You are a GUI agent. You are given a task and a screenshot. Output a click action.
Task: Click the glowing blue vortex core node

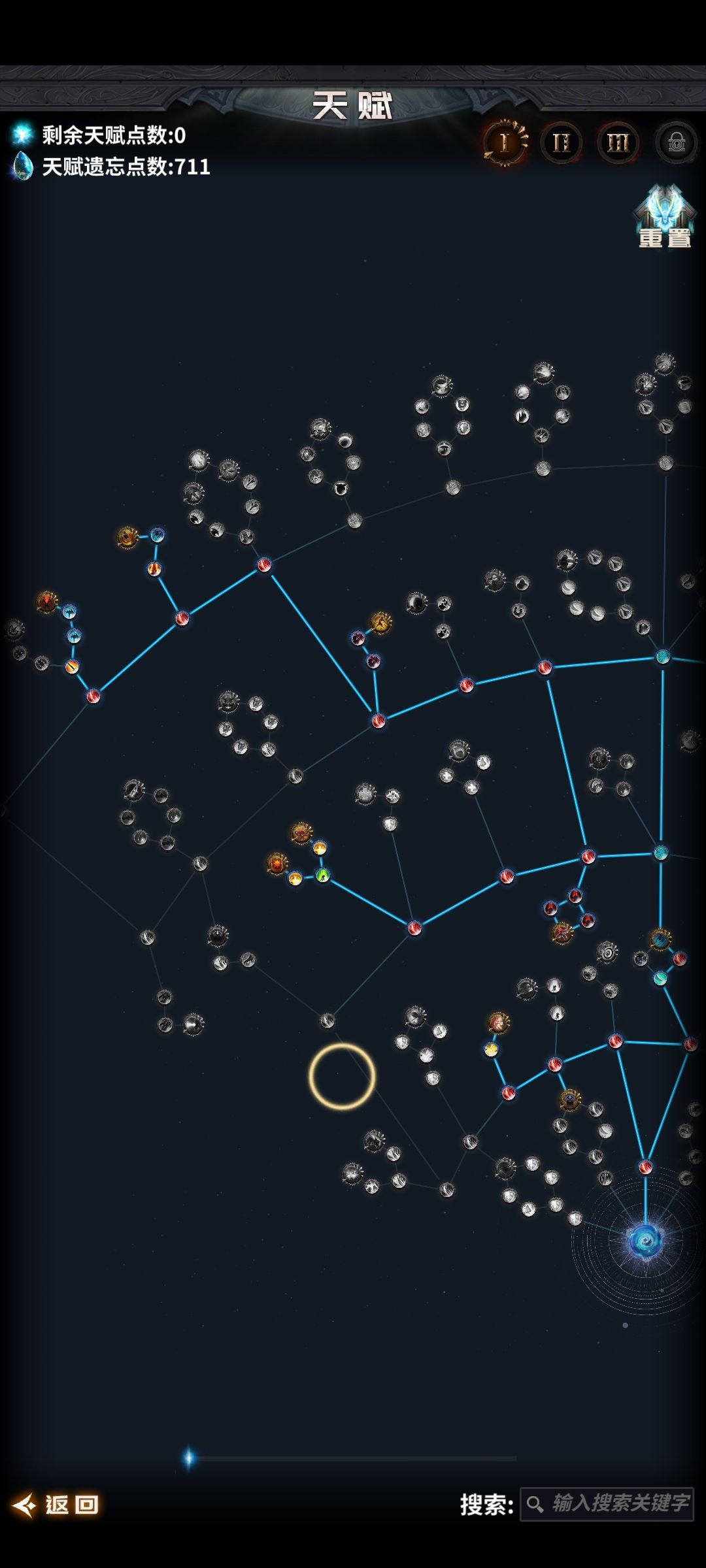pyautogui.click(x=644, y=1243)
